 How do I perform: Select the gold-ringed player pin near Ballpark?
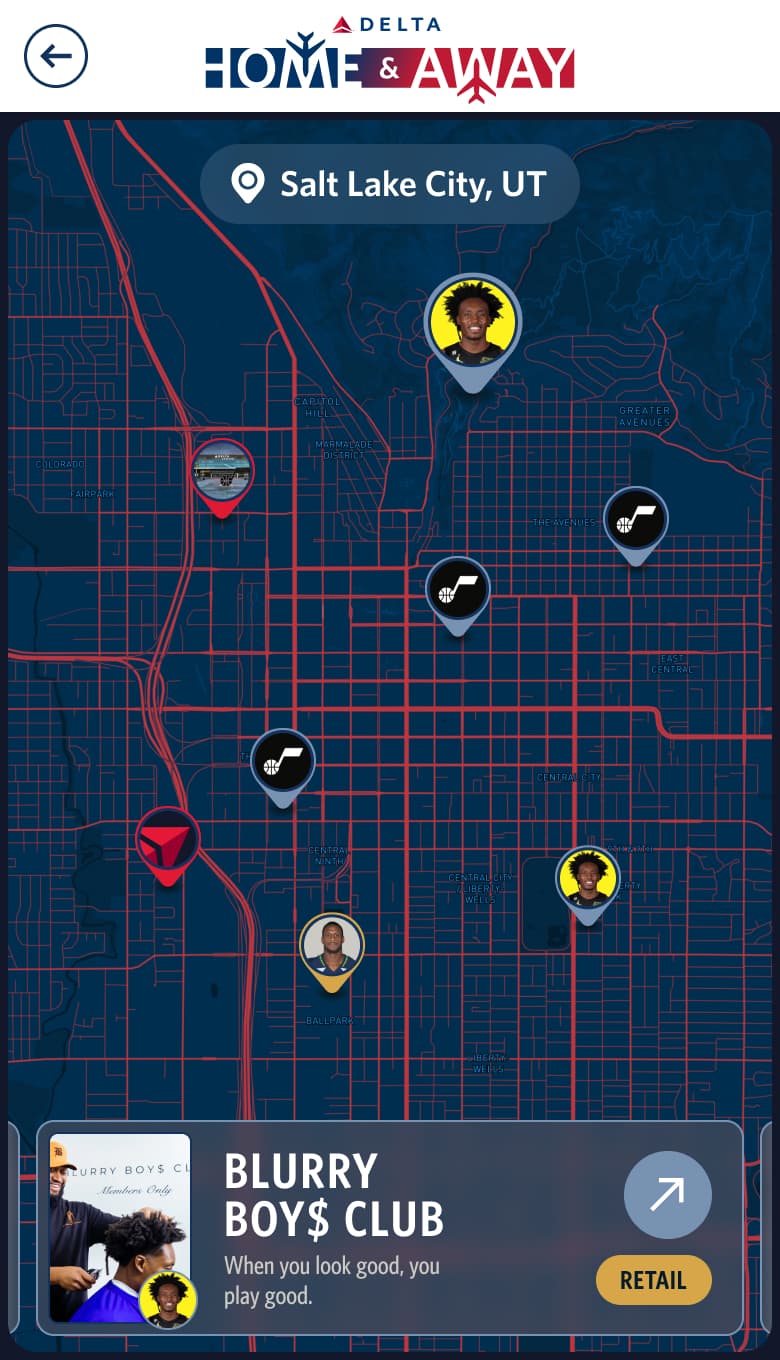[332, 945]
